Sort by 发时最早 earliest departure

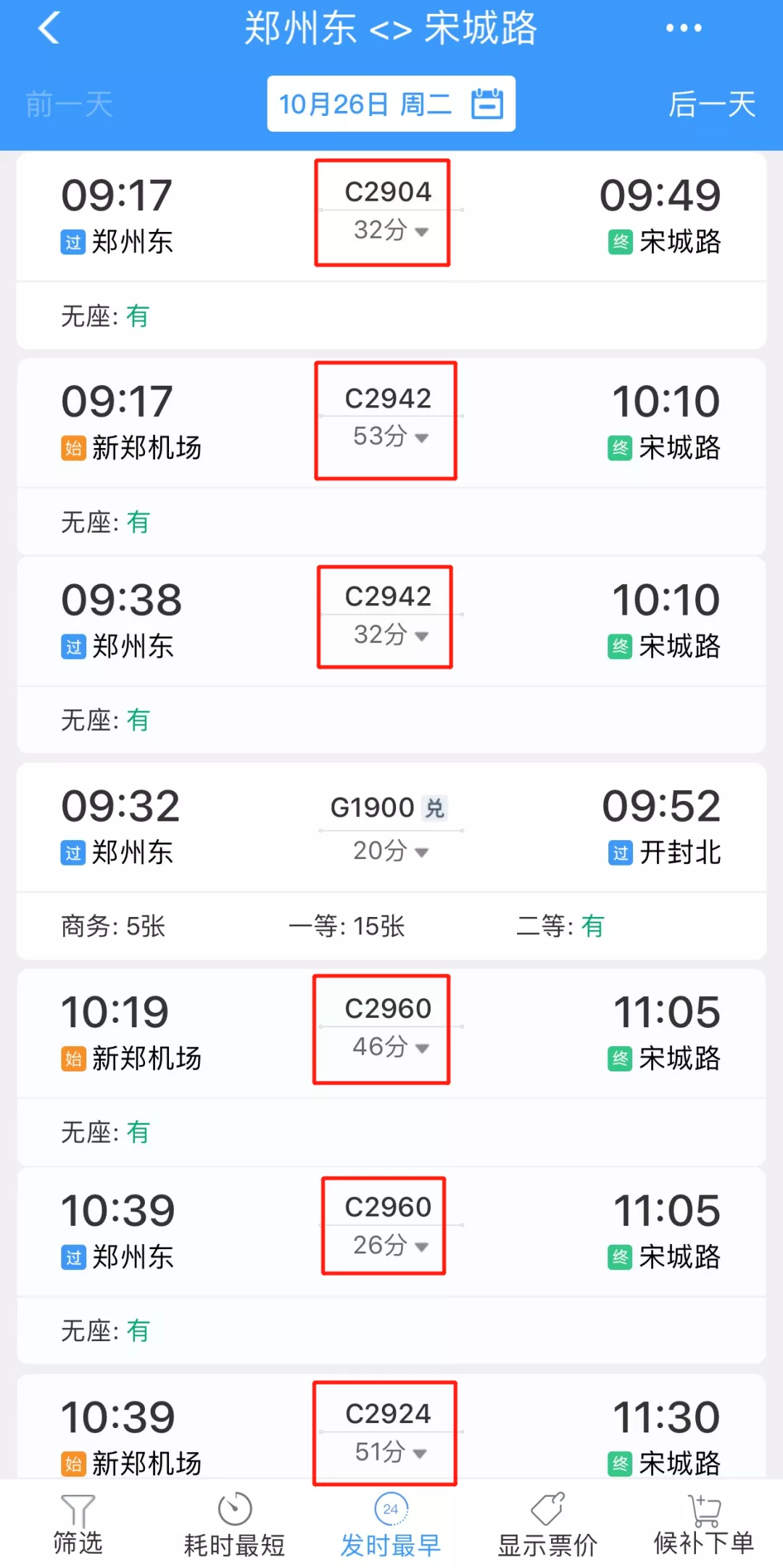tap(391, 1525)
